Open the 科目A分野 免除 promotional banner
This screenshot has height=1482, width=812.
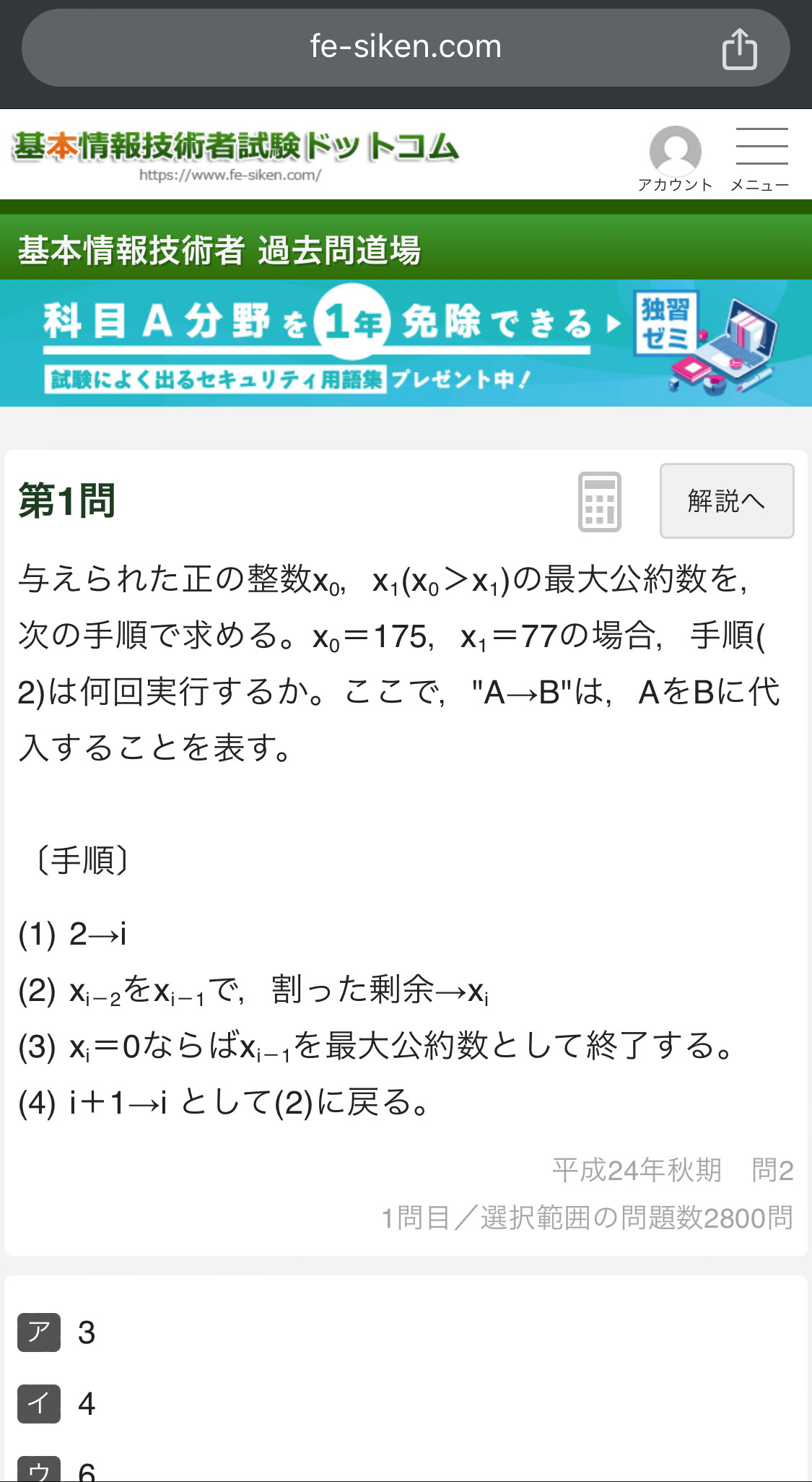(x=406, y=343)
